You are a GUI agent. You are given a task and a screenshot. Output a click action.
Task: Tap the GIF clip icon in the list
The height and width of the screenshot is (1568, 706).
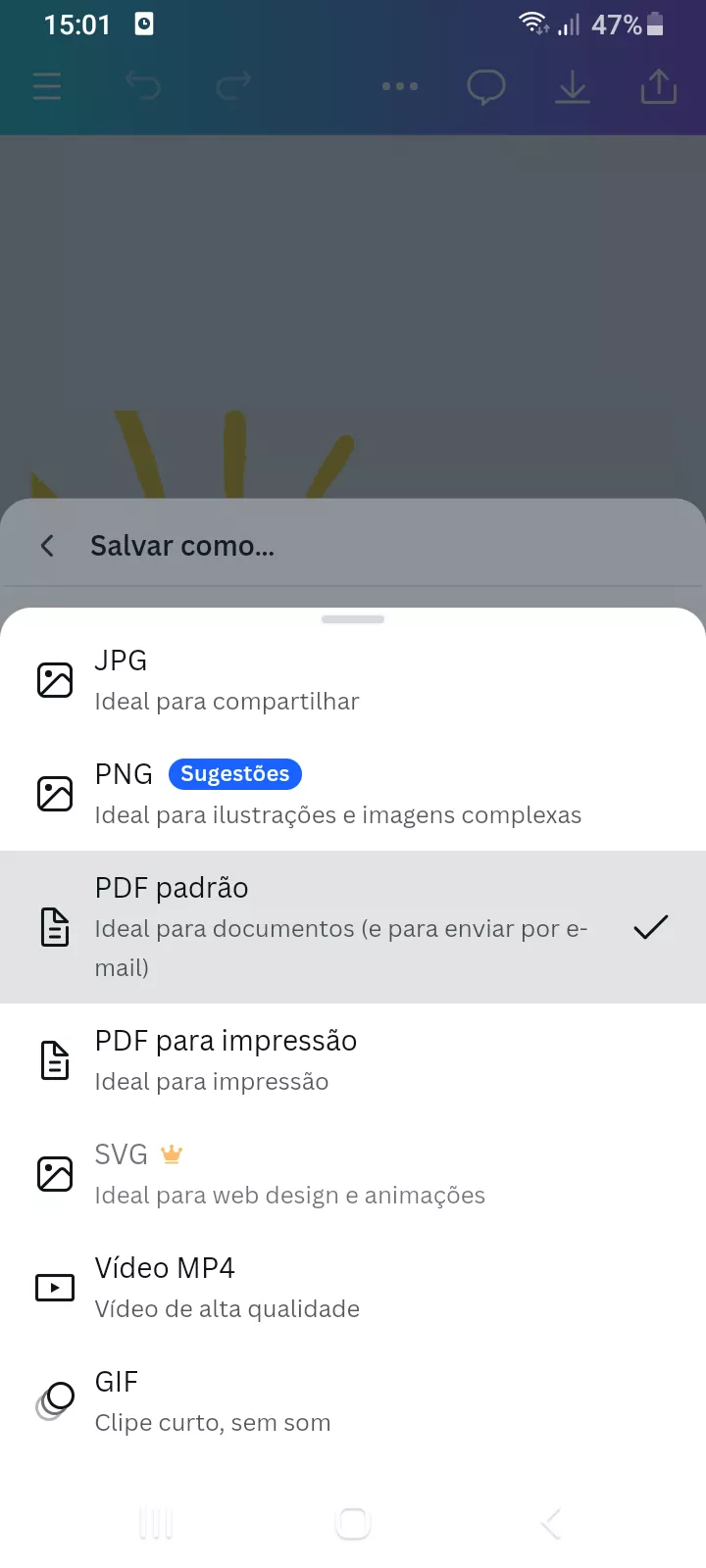coord(56,1401)
